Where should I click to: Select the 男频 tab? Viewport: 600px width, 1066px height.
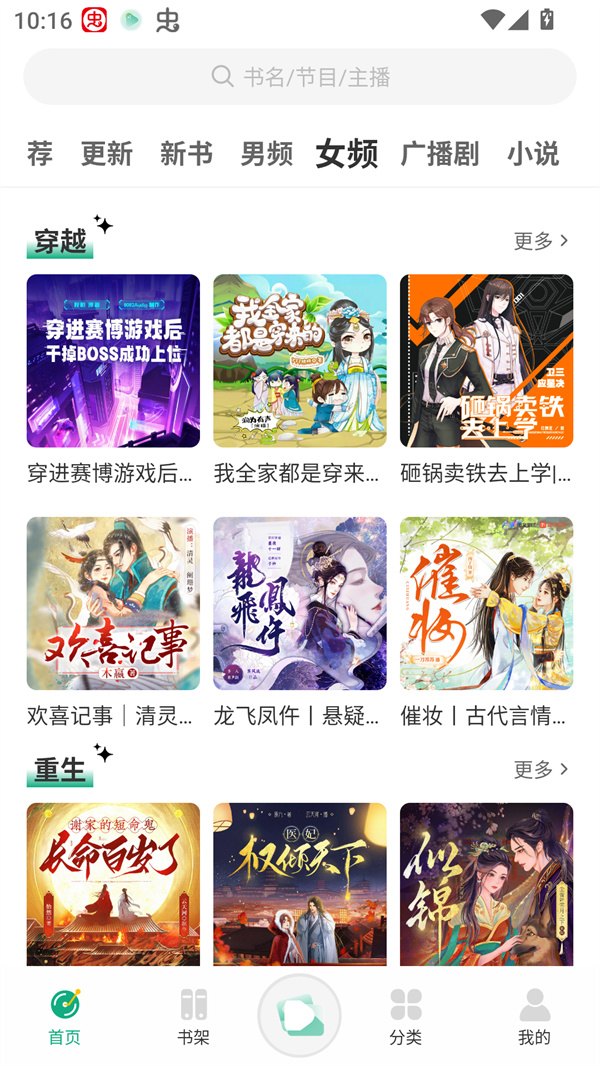click(266, 154)
